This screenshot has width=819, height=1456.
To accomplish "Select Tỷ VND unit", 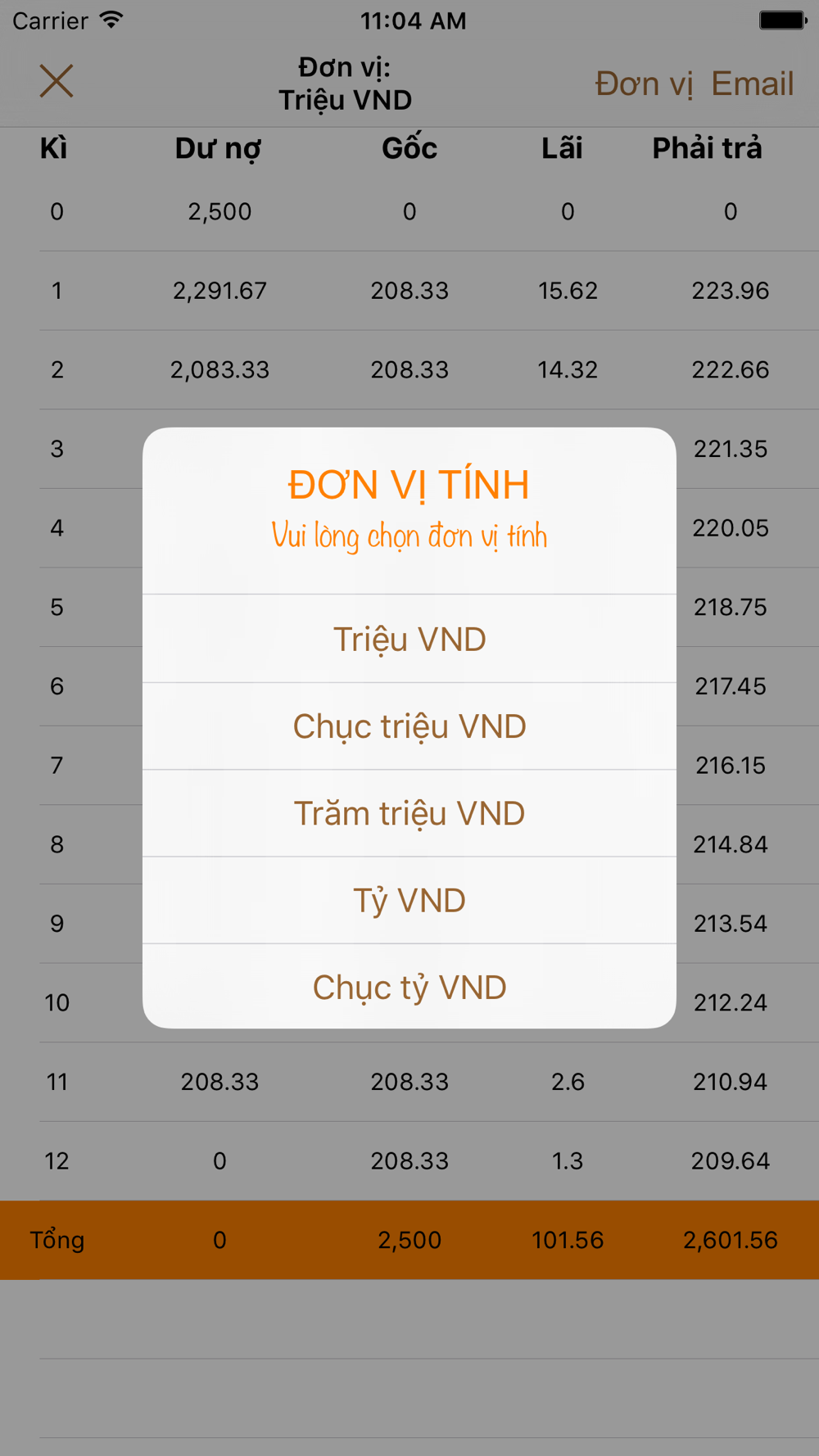I will pyautogui.click(x=409, y=900).
